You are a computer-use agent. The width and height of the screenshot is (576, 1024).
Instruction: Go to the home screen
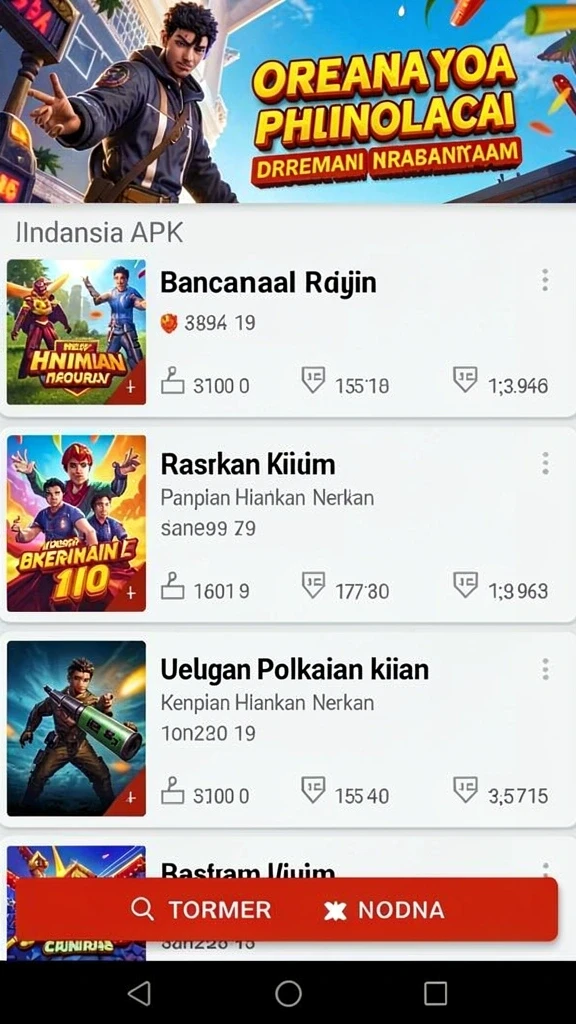point(288,993)
